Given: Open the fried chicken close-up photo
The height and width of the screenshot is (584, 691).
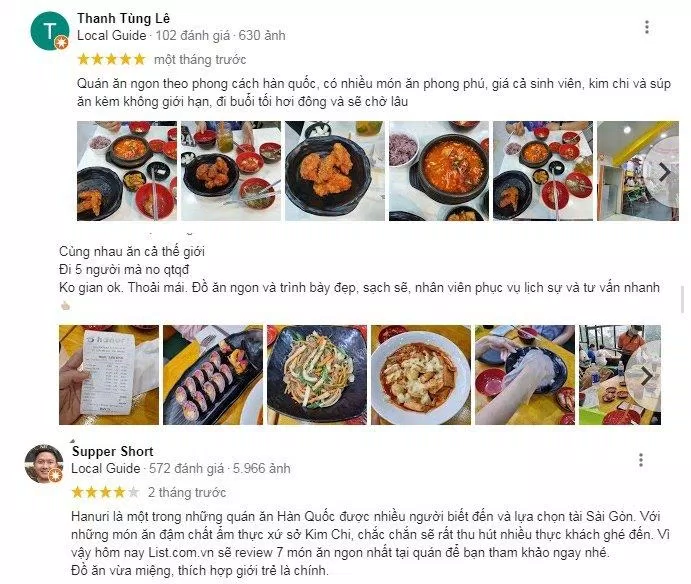Looking at the screenshot, I should click(x=334, y=171).
